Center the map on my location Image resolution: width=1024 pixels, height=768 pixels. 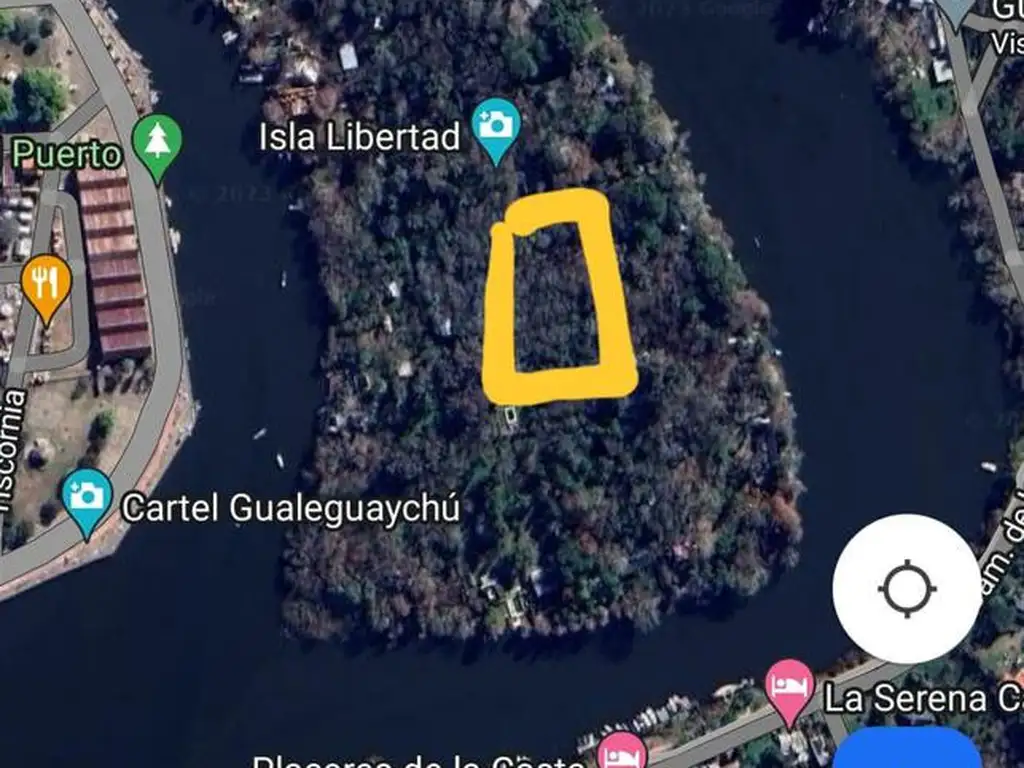[906, 588]
